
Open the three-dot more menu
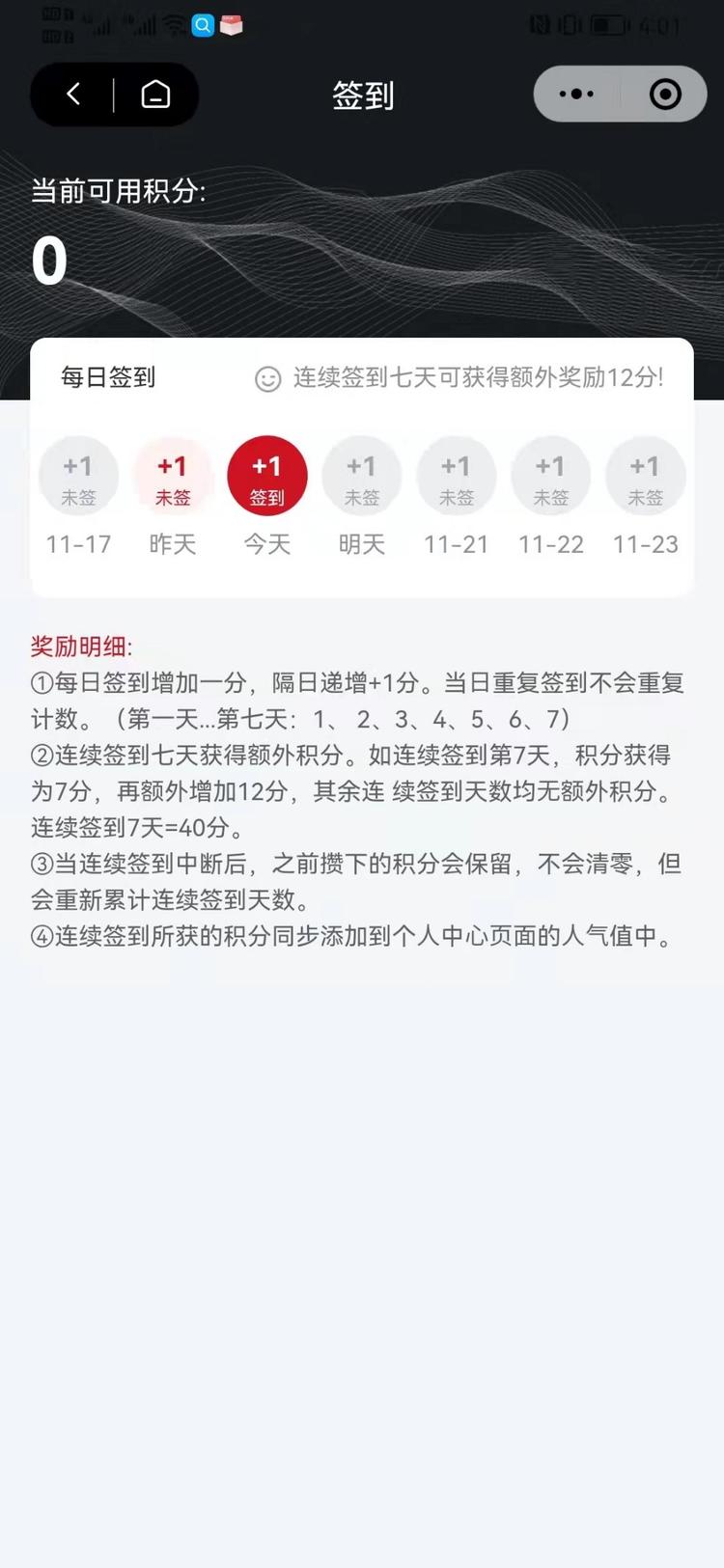(576, 94)
